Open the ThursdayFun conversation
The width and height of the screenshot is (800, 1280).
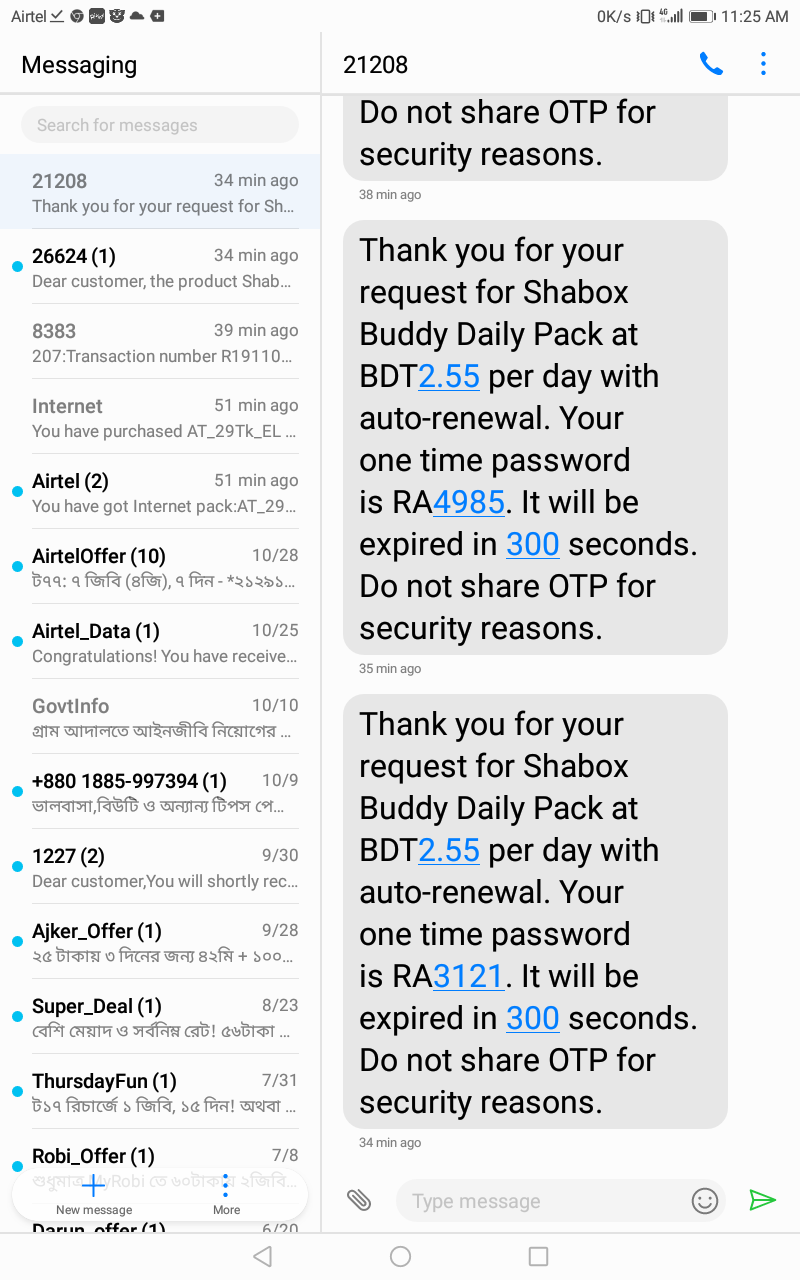[x=160, y=1092]
